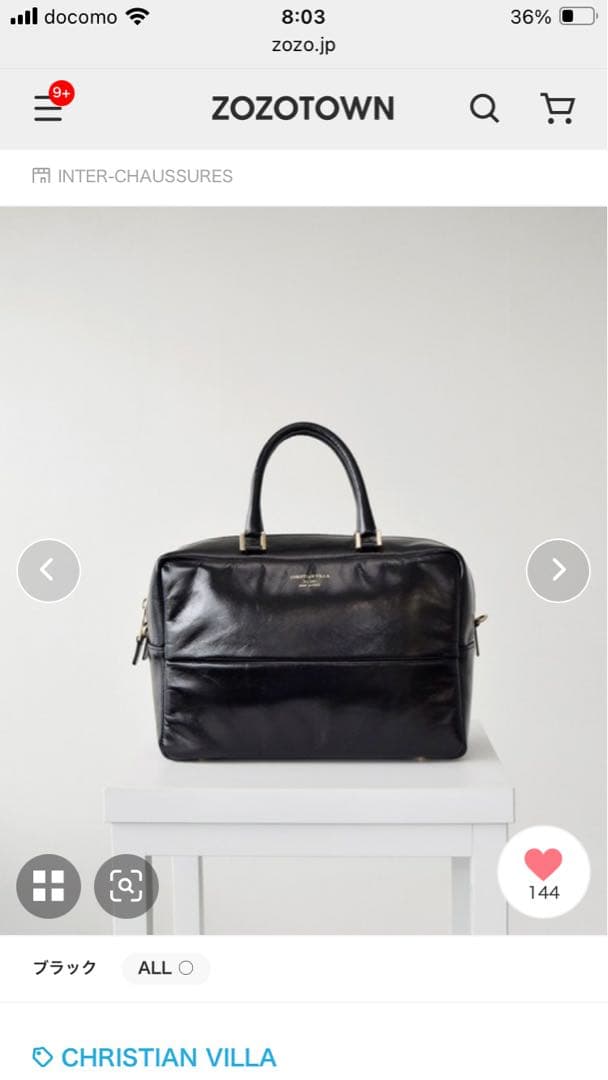Add this bag to favorites
Screen dimensions: 608x1080
coord(543,872)
